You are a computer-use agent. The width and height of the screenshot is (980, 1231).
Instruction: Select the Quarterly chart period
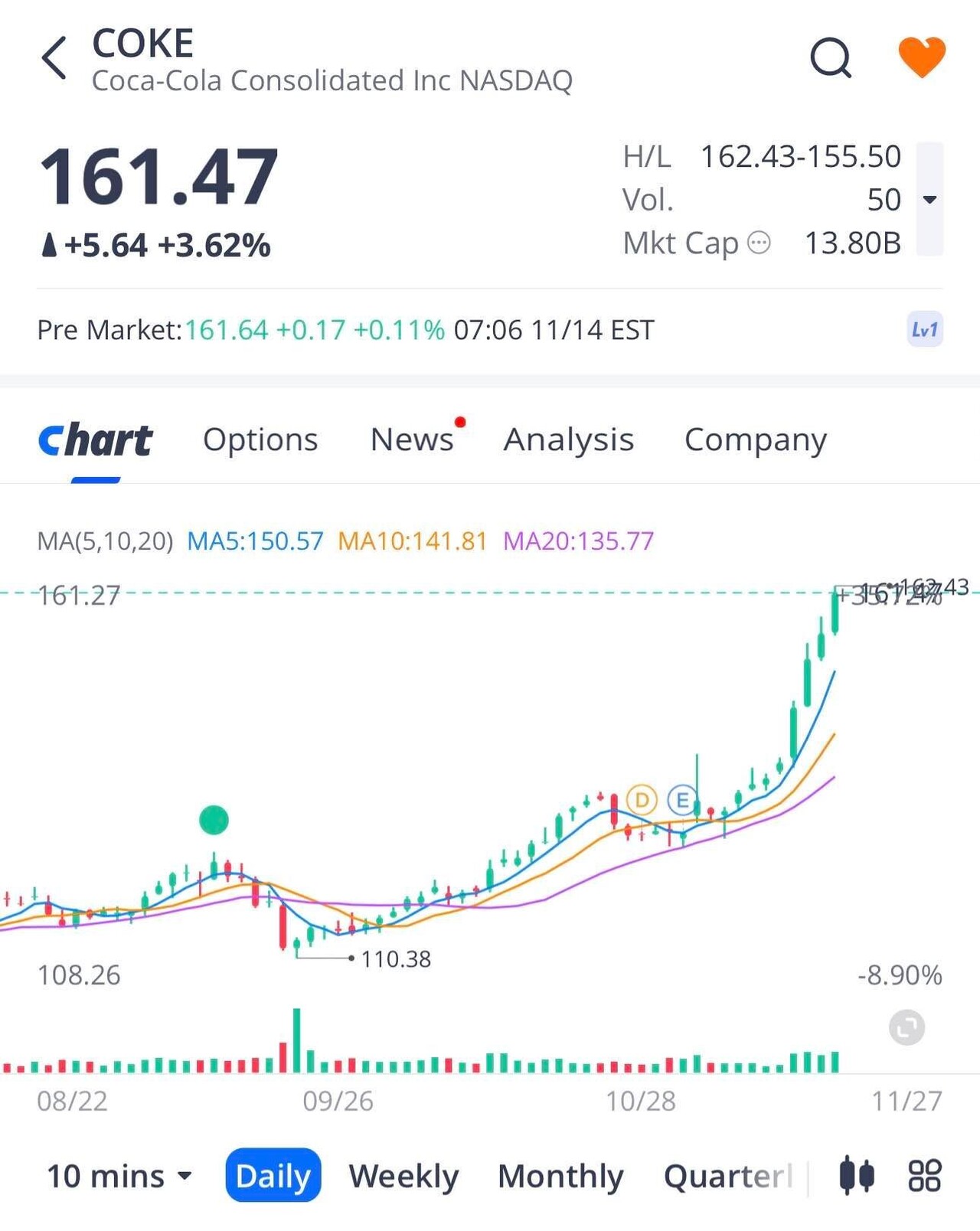pos(727,1176)
